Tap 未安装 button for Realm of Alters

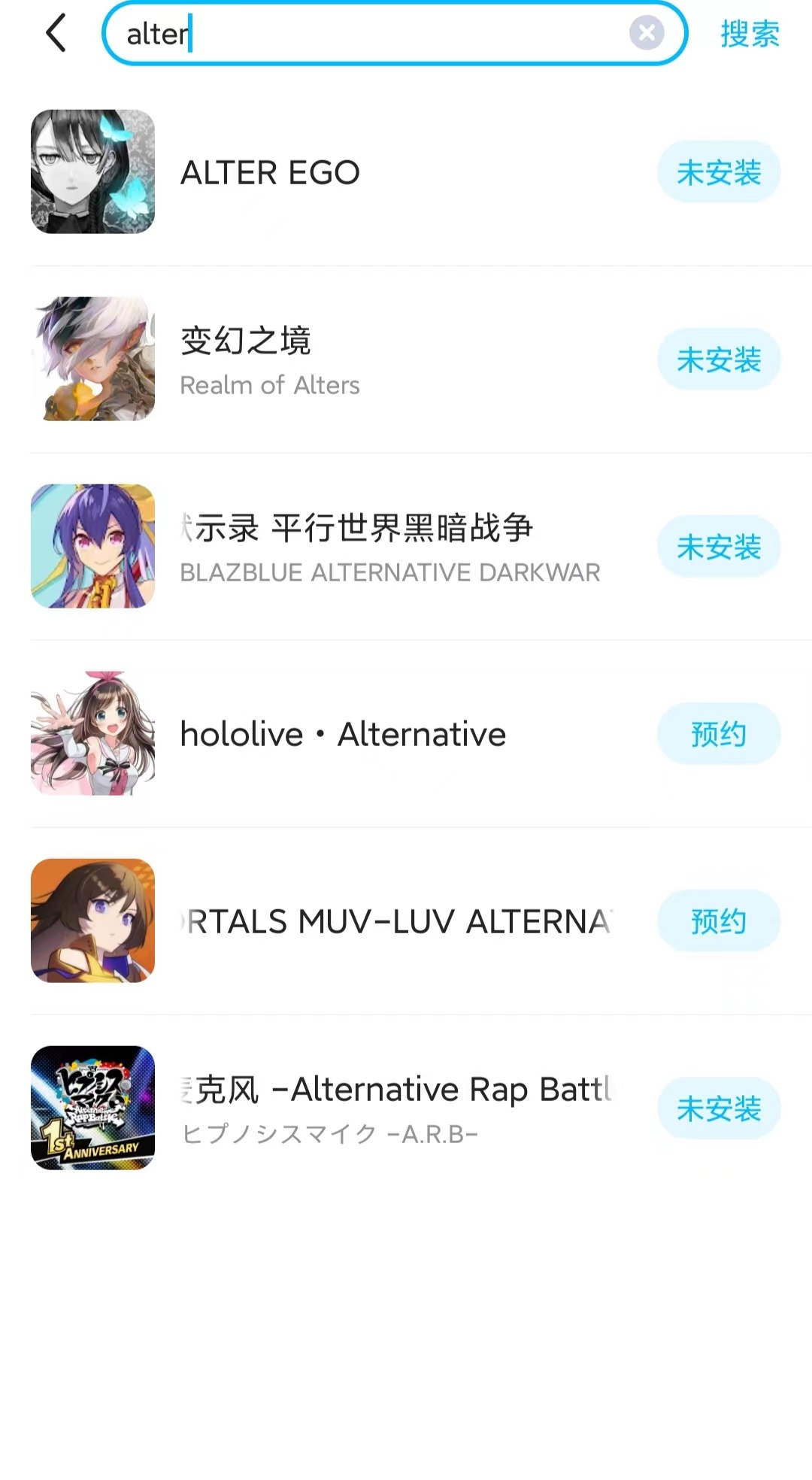pyautogui.click(x=719, y=359)
